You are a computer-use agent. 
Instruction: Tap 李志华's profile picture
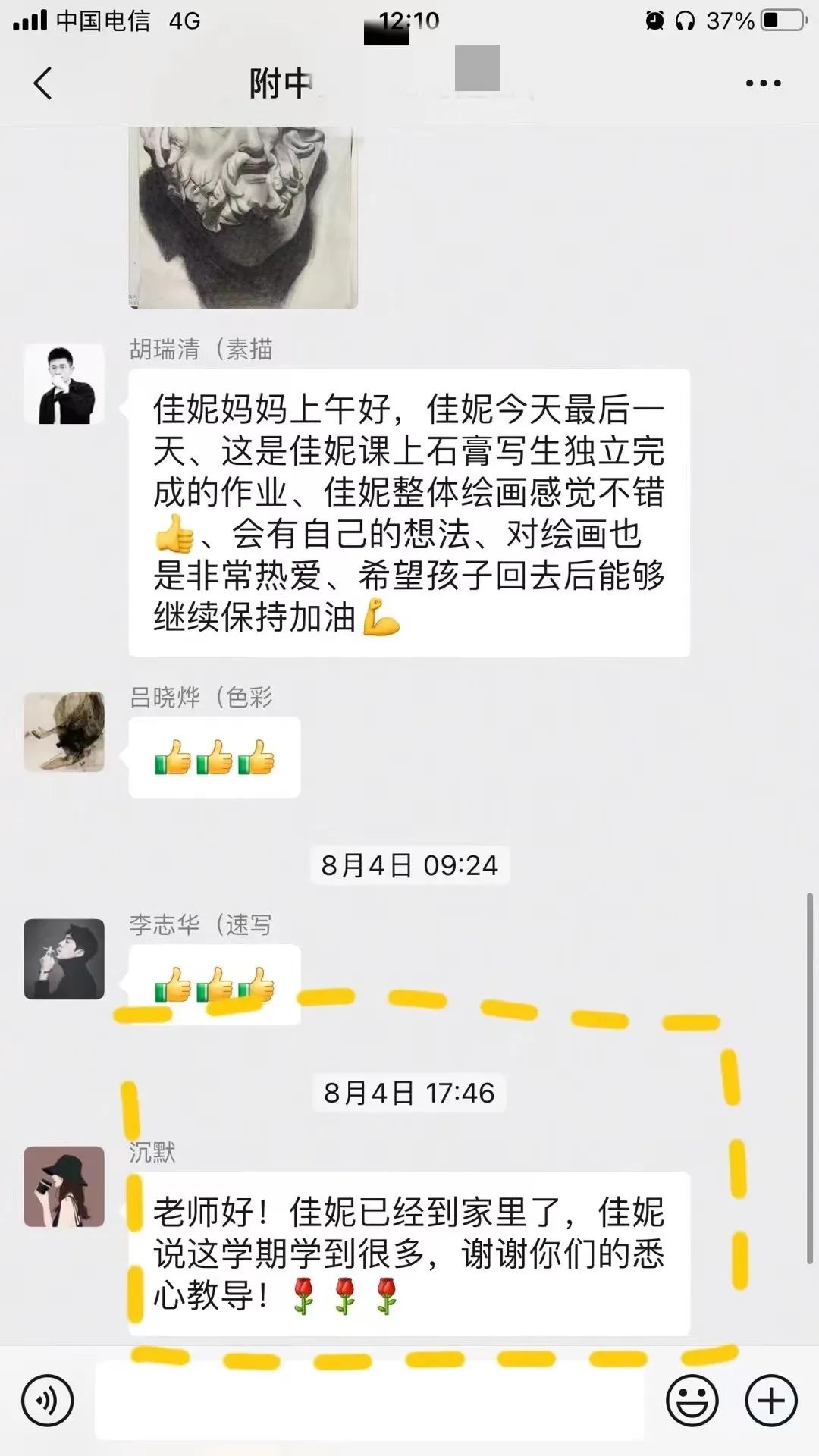click(64, 959)
